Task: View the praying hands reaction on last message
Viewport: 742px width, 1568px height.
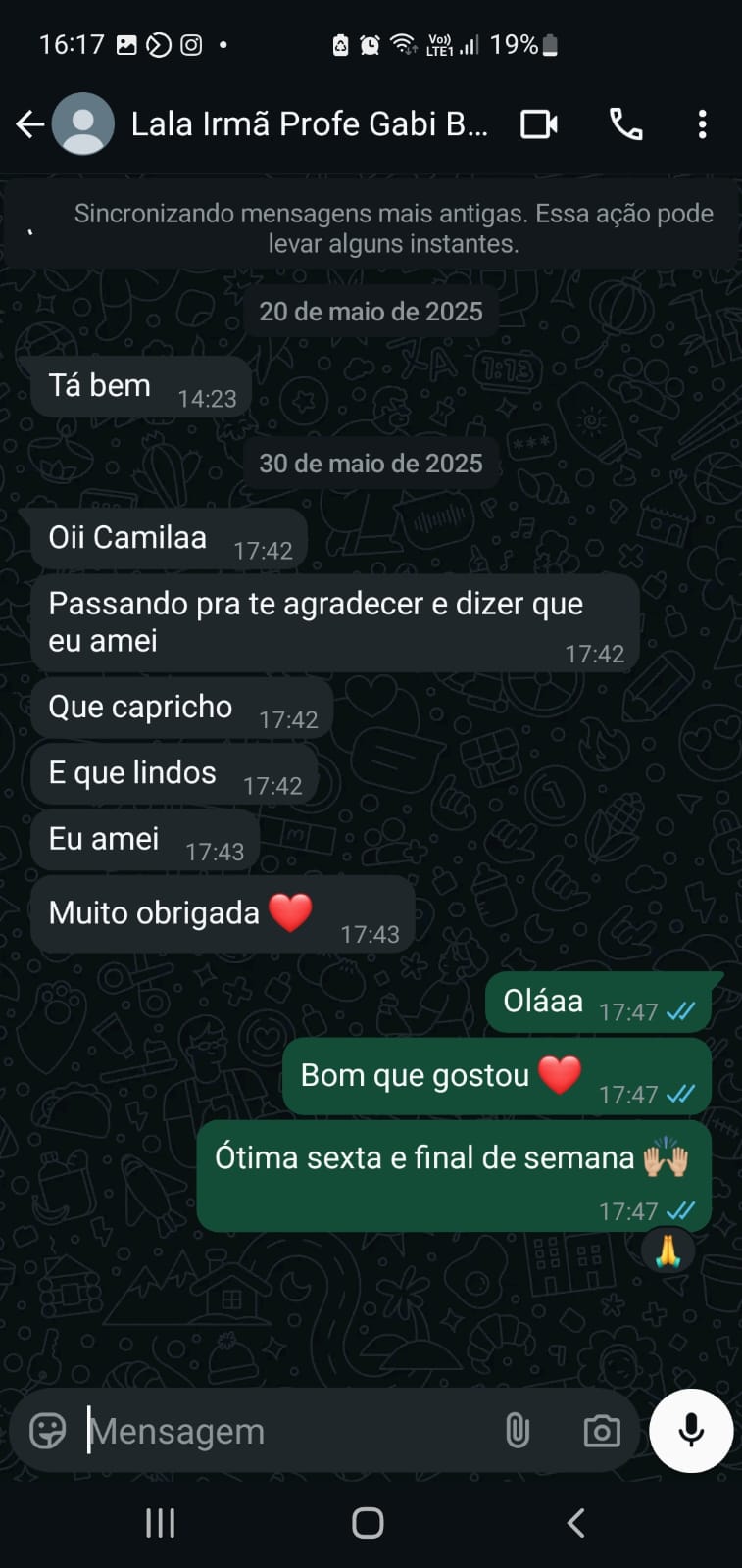Action: pyautogui.click(x=668, y=1251)
